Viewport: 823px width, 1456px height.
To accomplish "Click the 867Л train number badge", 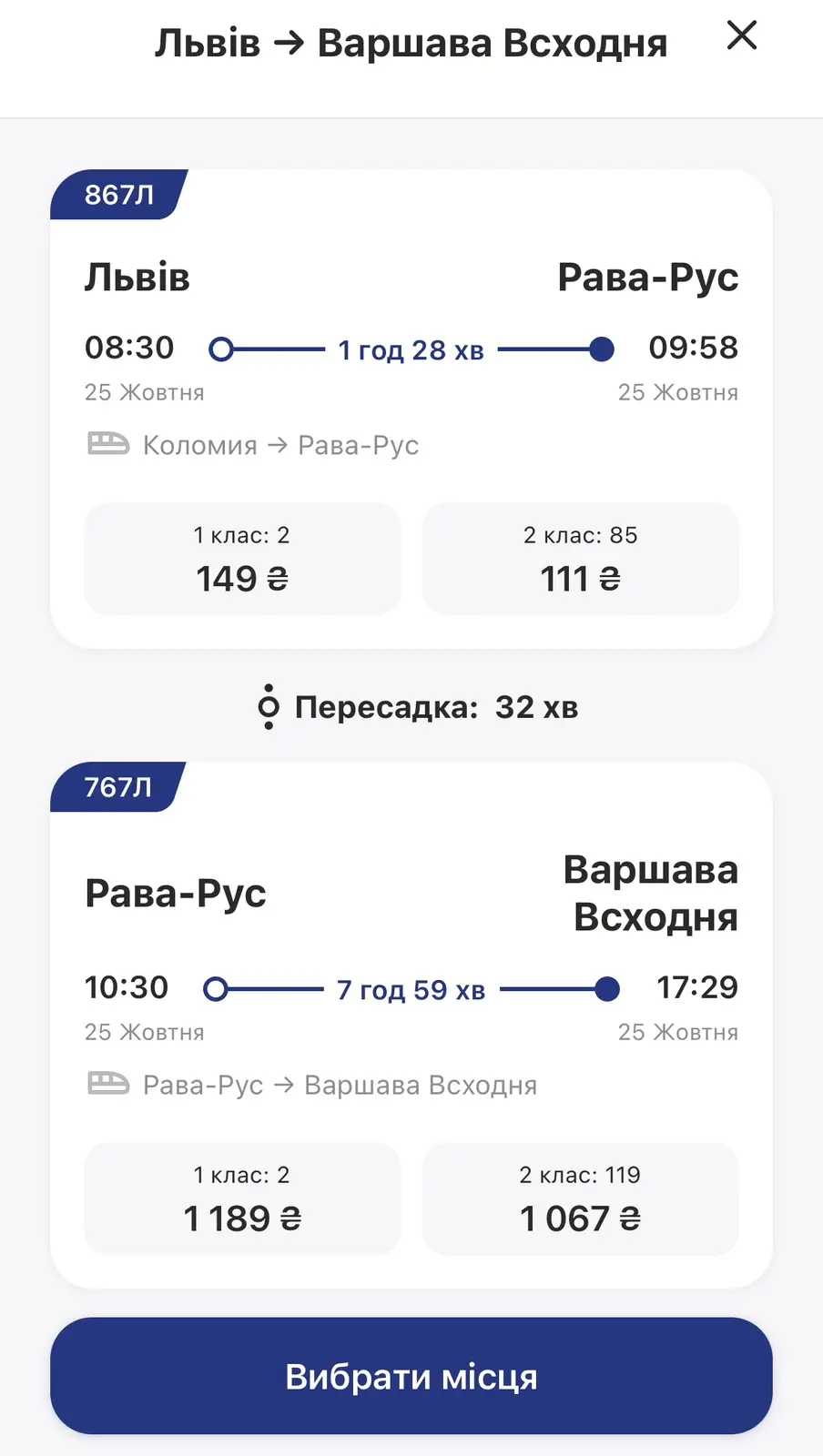I will click(119, 195).
